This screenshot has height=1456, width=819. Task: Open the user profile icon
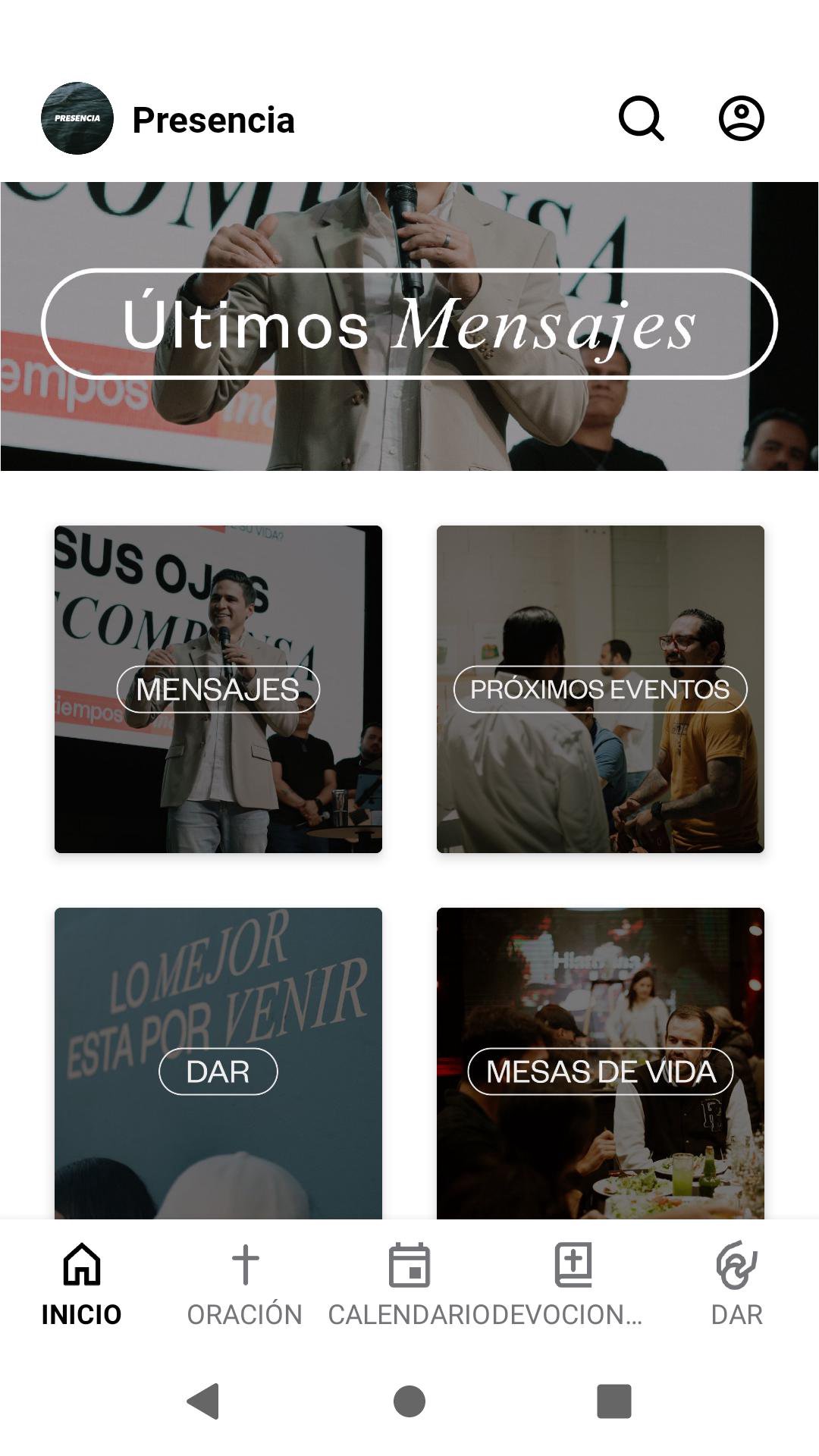[741, 118]
